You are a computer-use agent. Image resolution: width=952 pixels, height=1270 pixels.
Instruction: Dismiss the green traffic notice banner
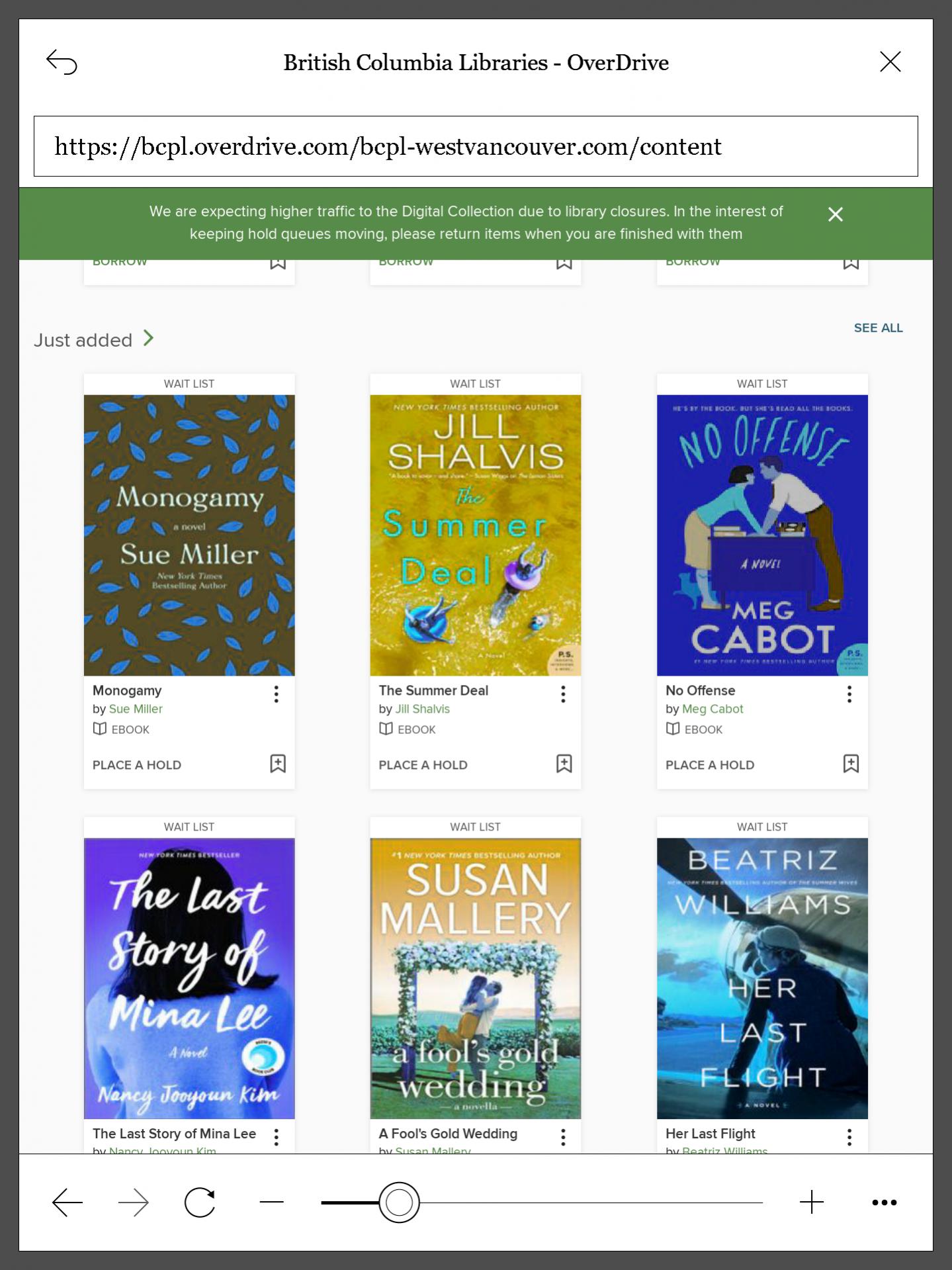[835, 214]
